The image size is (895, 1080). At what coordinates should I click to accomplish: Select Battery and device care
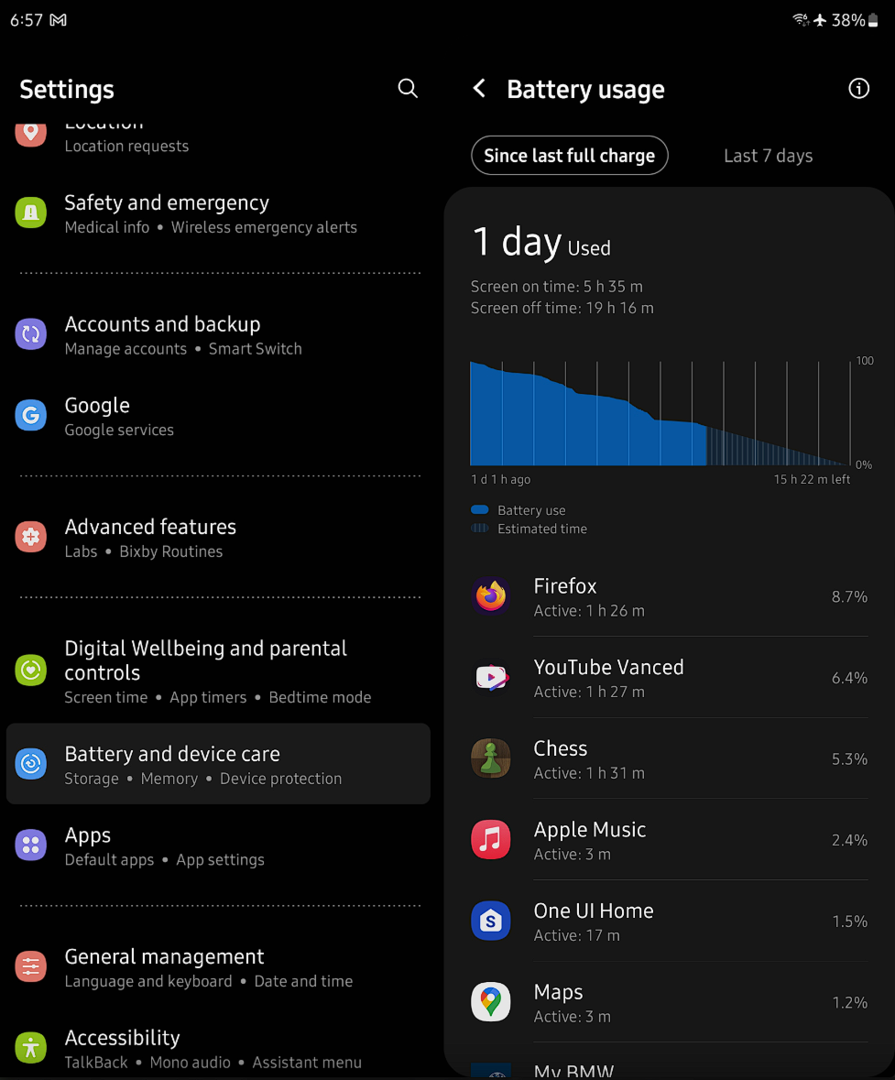[218, 764]
